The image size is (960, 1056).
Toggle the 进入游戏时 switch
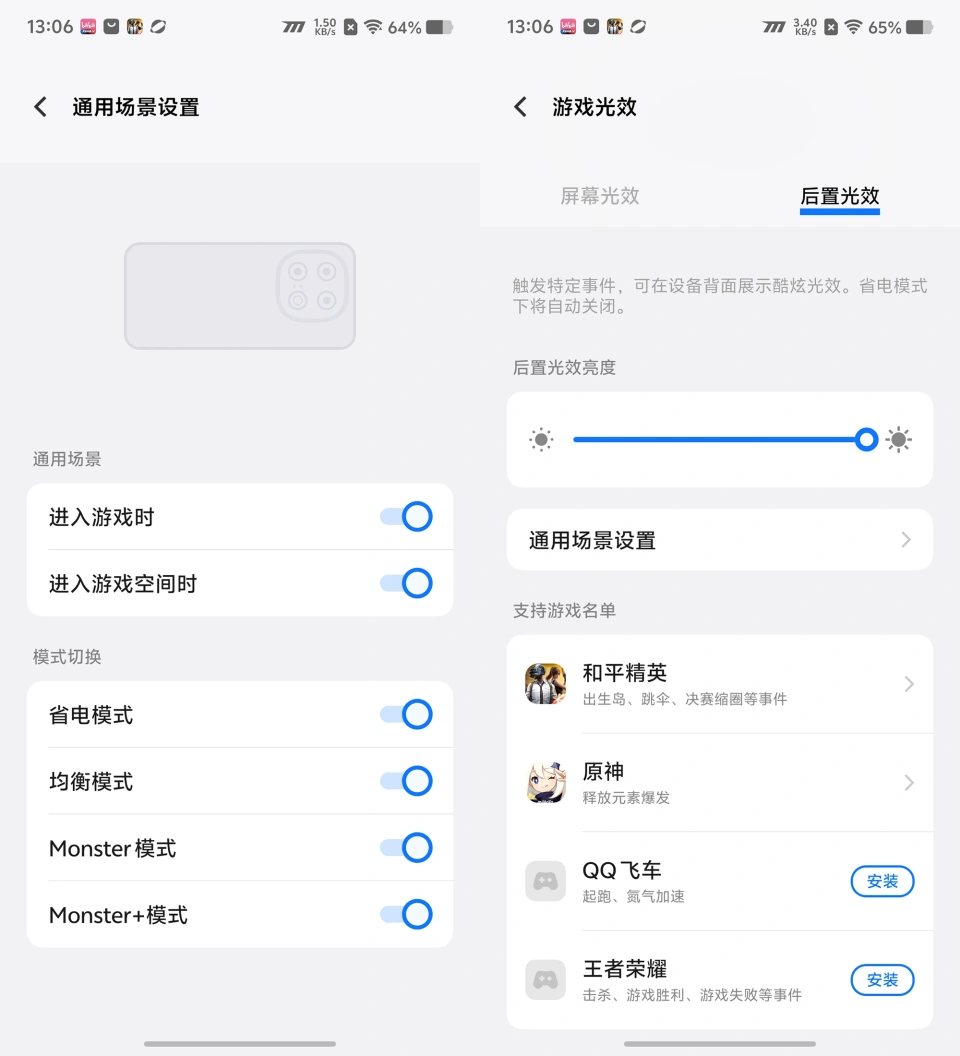point(406,517)
